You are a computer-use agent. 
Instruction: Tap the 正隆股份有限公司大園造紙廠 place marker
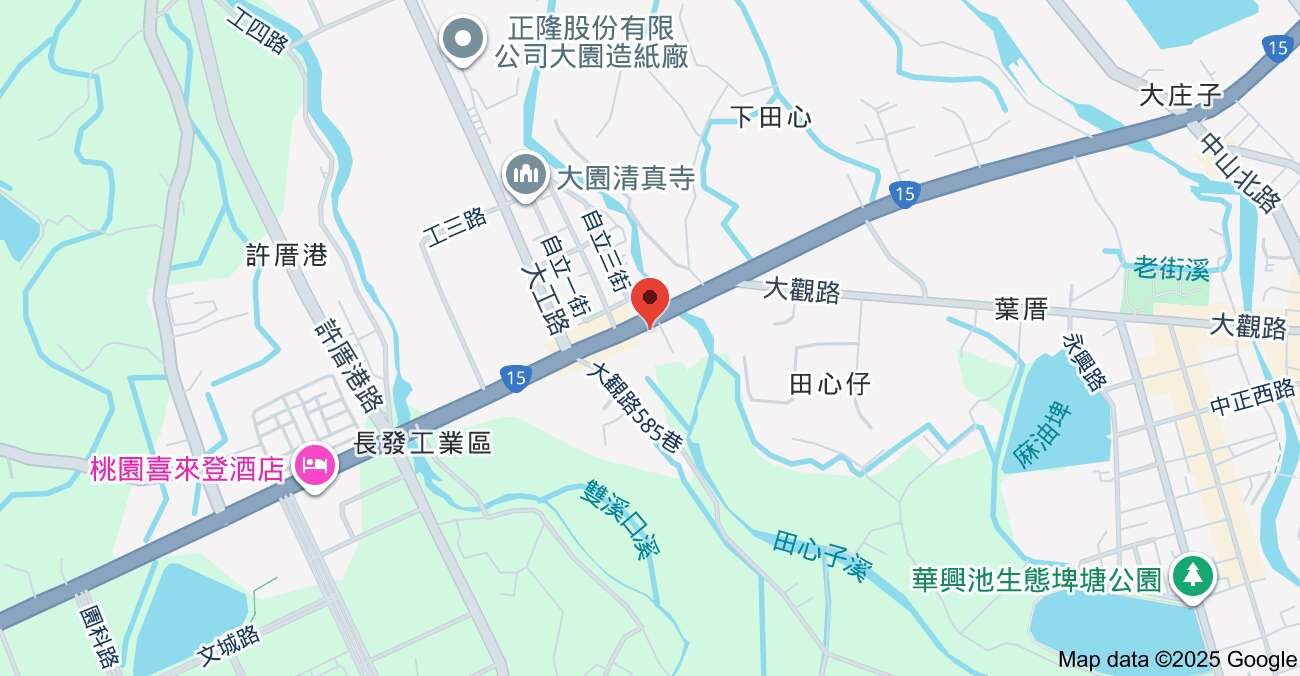pos(463,40)
